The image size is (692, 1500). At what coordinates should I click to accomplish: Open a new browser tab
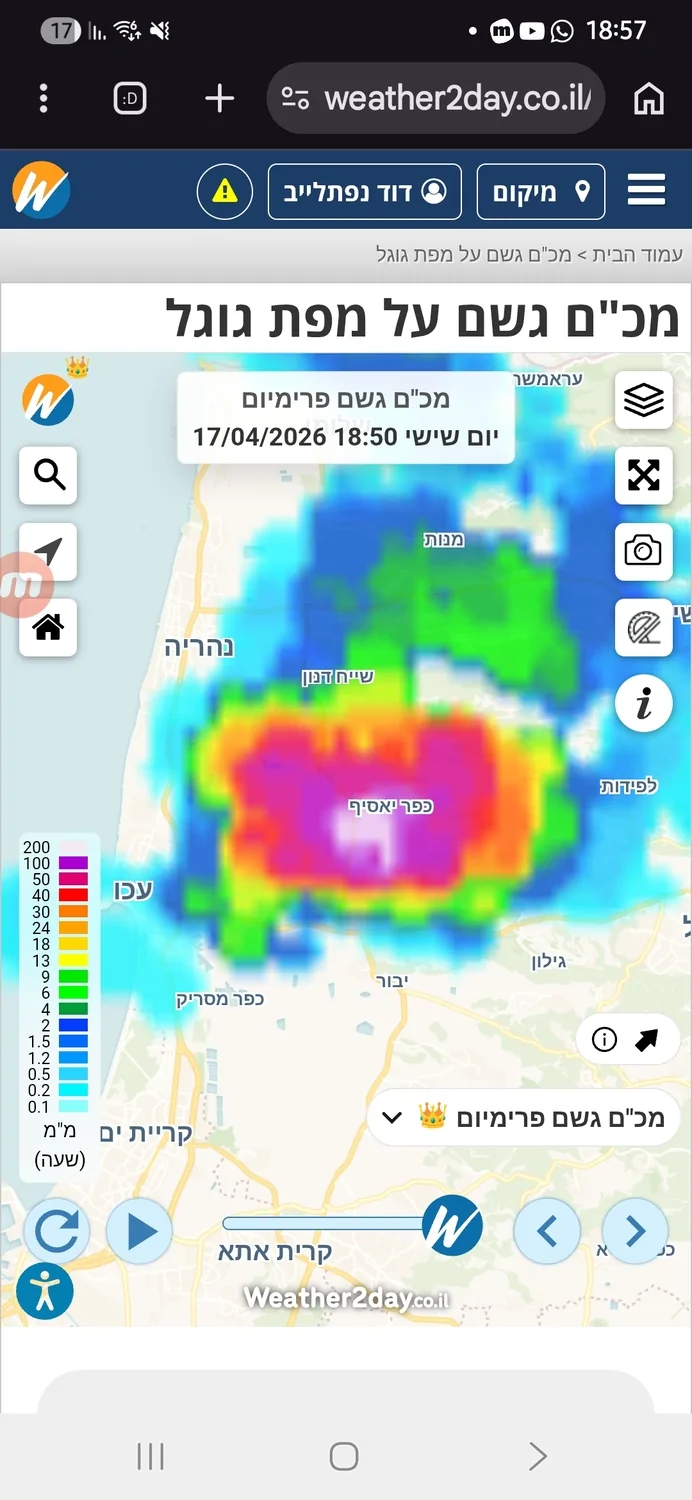[x=219, y=98]
